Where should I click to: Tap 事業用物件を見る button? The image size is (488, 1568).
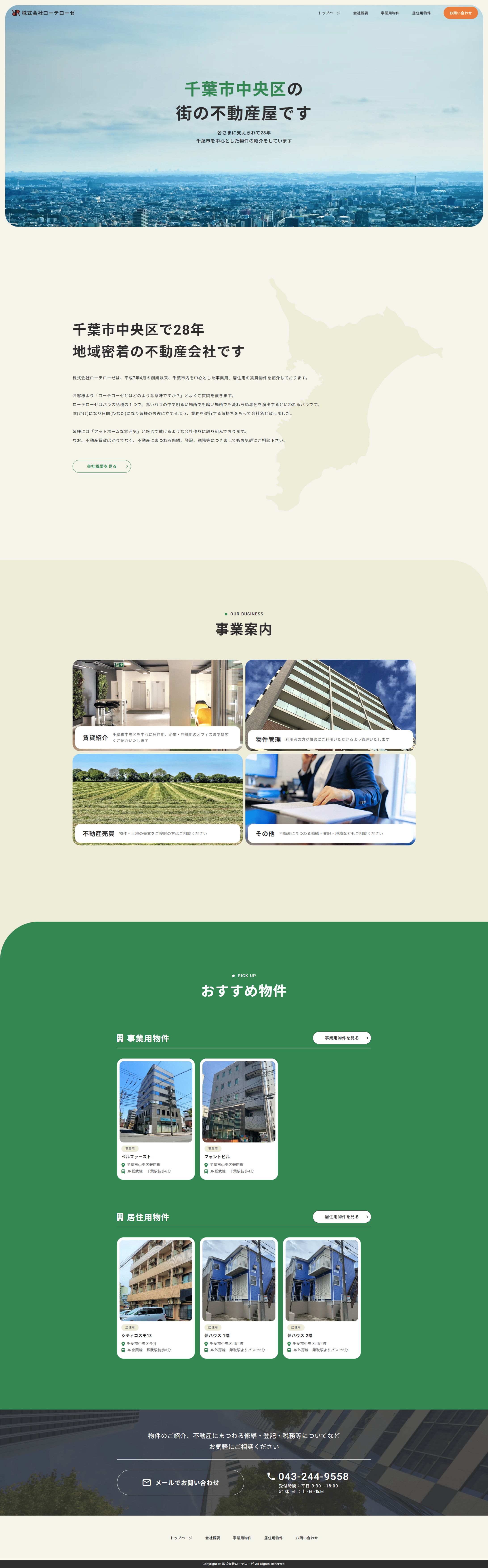coord(342,1038)
